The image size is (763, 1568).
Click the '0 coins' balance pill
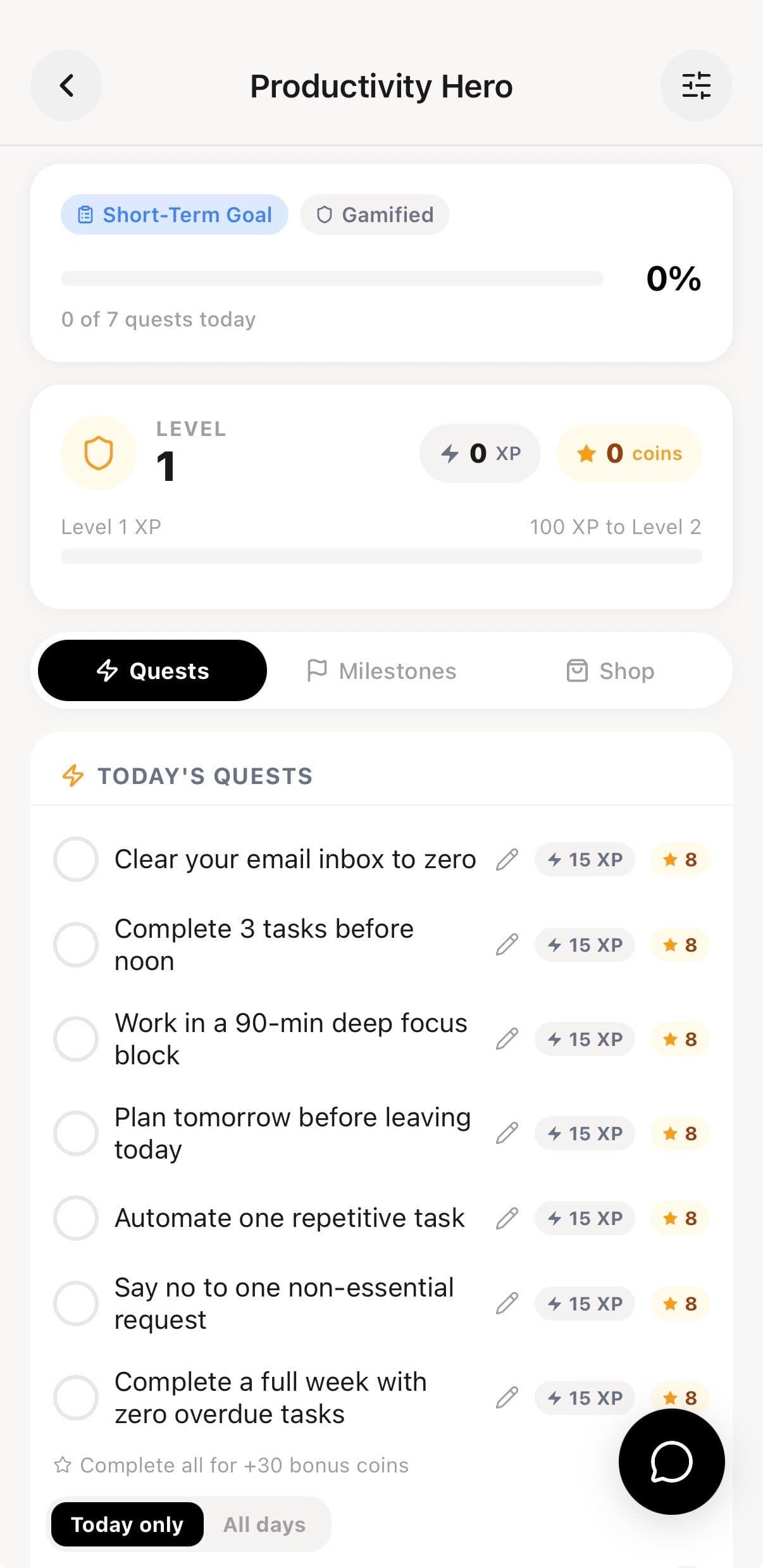[629, 453]
